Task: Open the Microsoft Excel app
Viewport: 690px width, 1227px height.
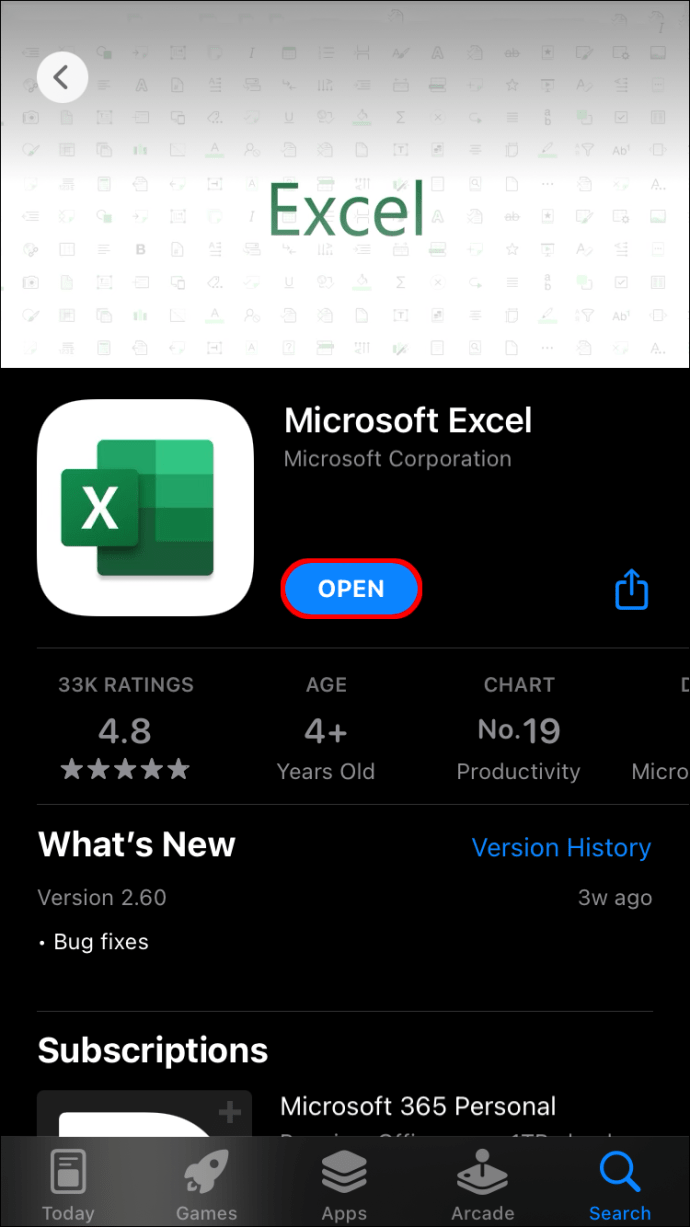Action: coord(351,589)
